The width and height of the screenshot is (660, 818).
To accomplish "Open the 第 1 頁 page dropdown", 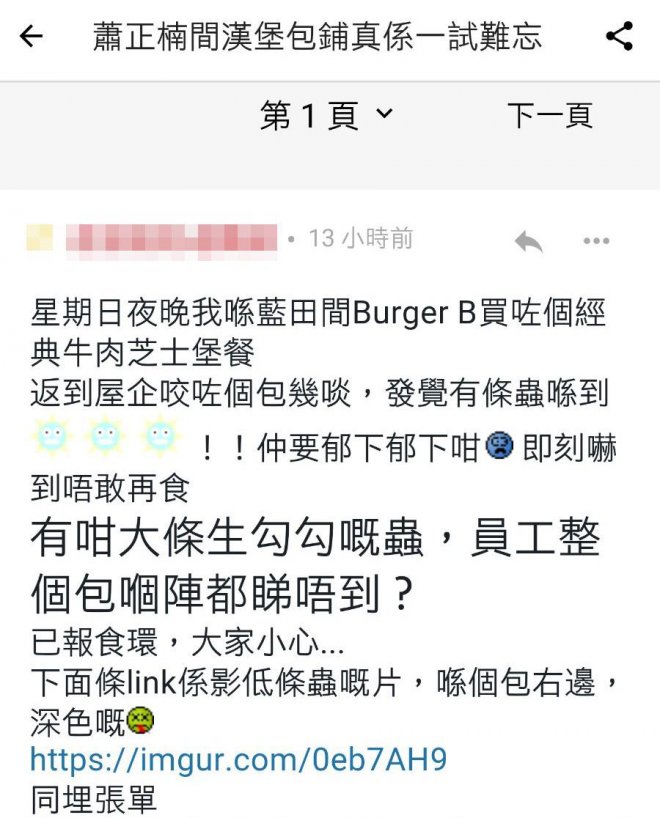I will (327, 116).
